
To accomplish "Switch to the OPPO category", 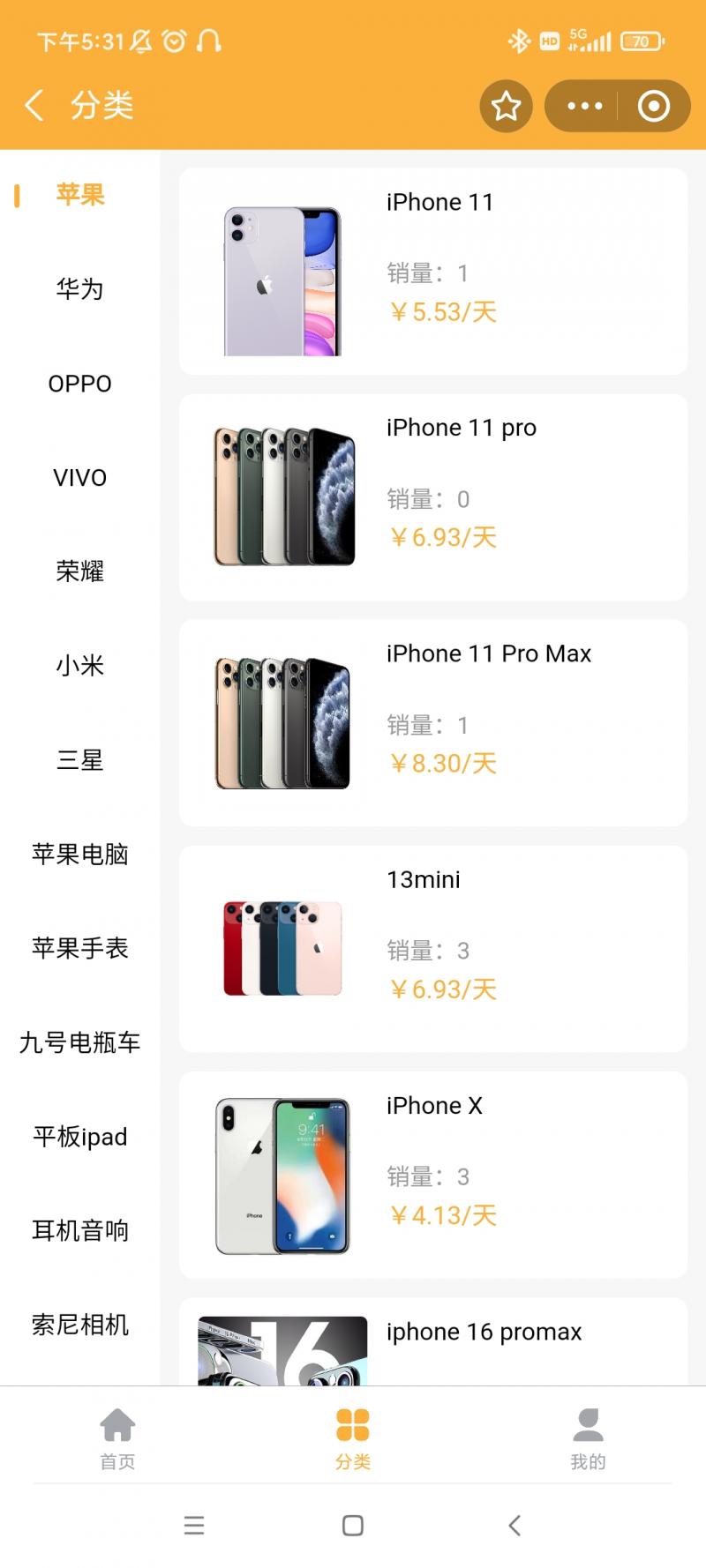I will pos(79,384).
